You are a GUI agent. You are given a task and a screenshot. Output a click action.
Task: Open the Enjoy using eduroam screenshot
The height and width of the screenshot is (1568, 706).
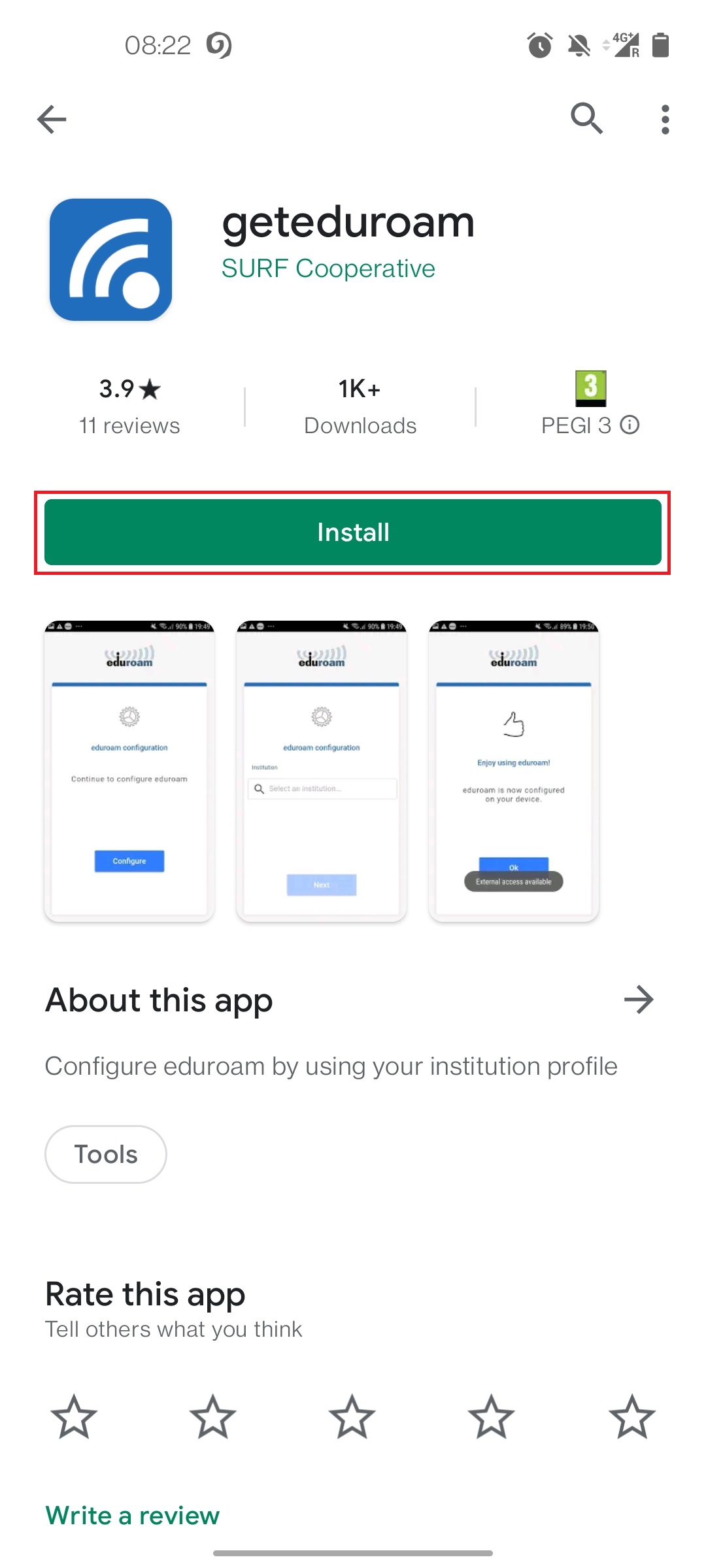514,771
